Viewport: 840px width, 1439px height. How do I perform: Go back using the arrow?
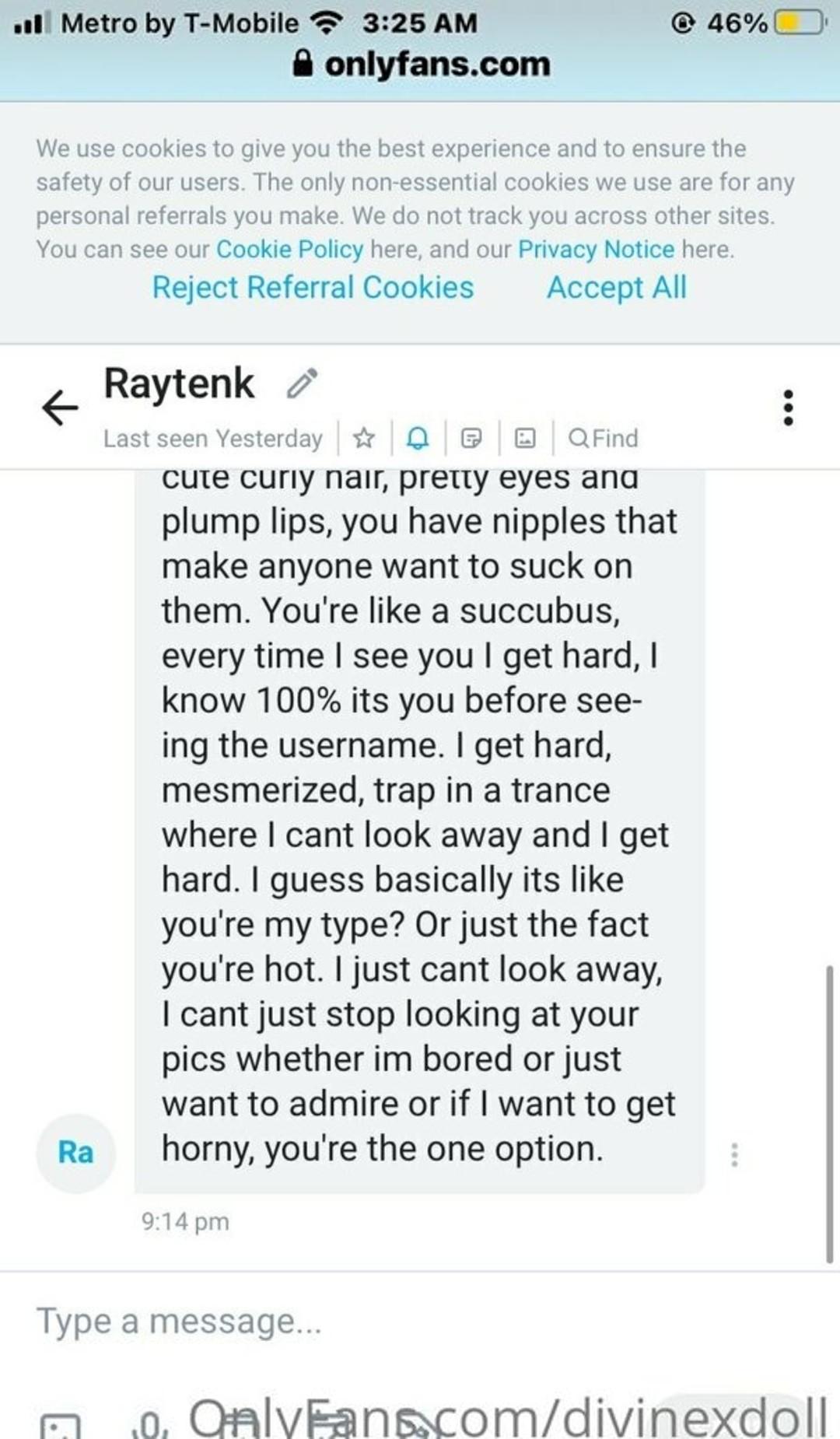coord(60,407)
